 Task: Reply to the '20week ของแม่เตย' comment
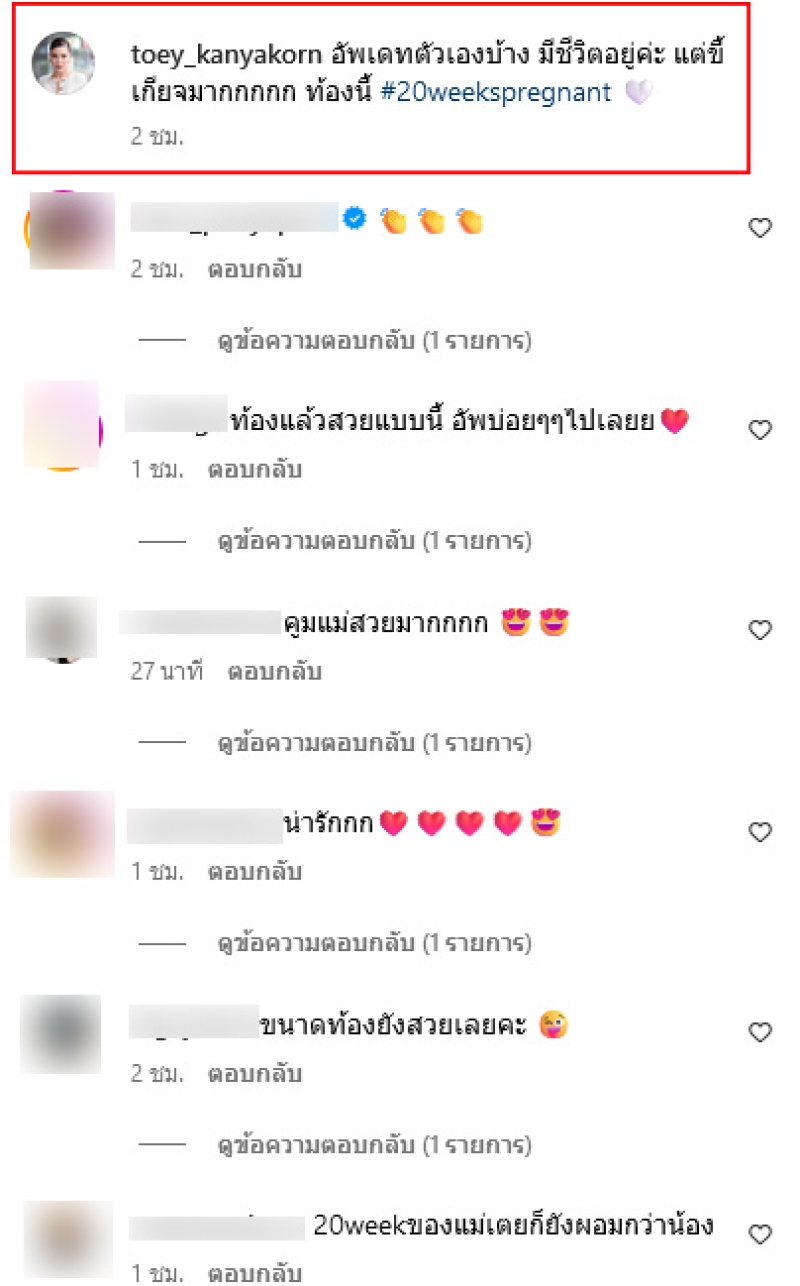tap(254, 1274)
